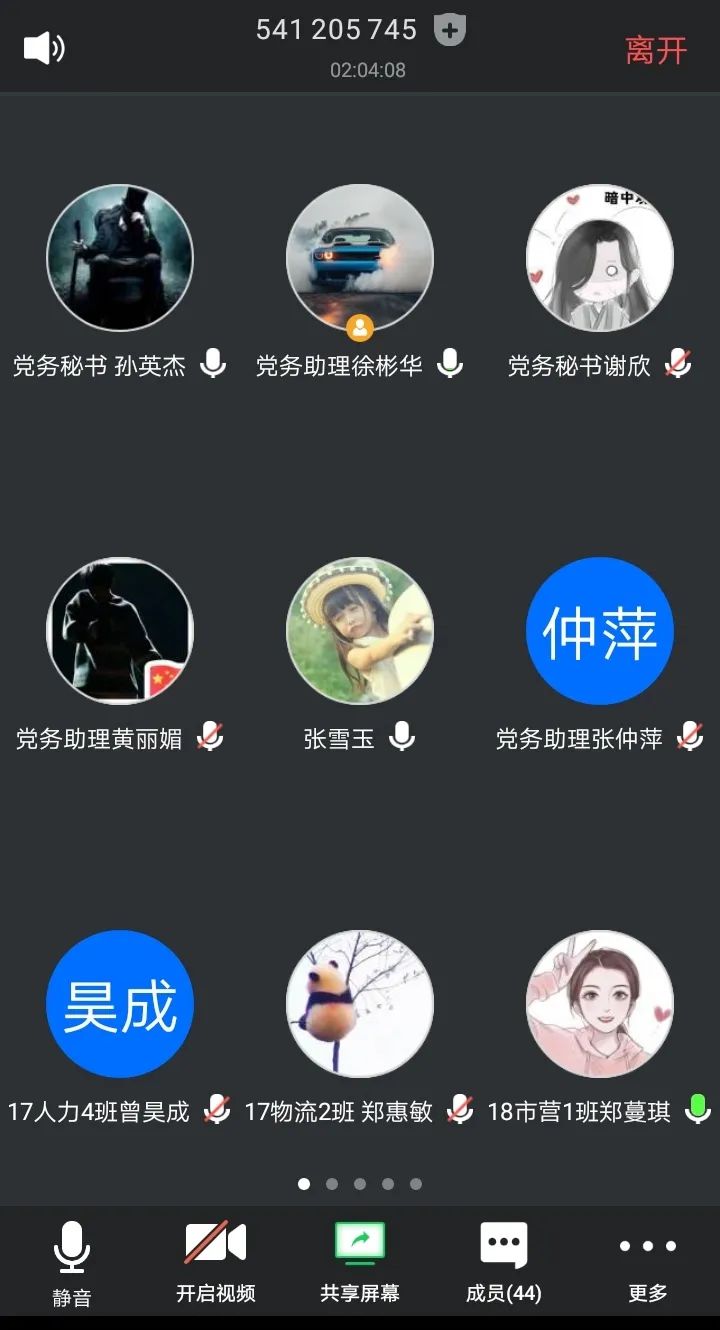
Task: Toggle the speaker audio output icon
Action: point(45,48)
